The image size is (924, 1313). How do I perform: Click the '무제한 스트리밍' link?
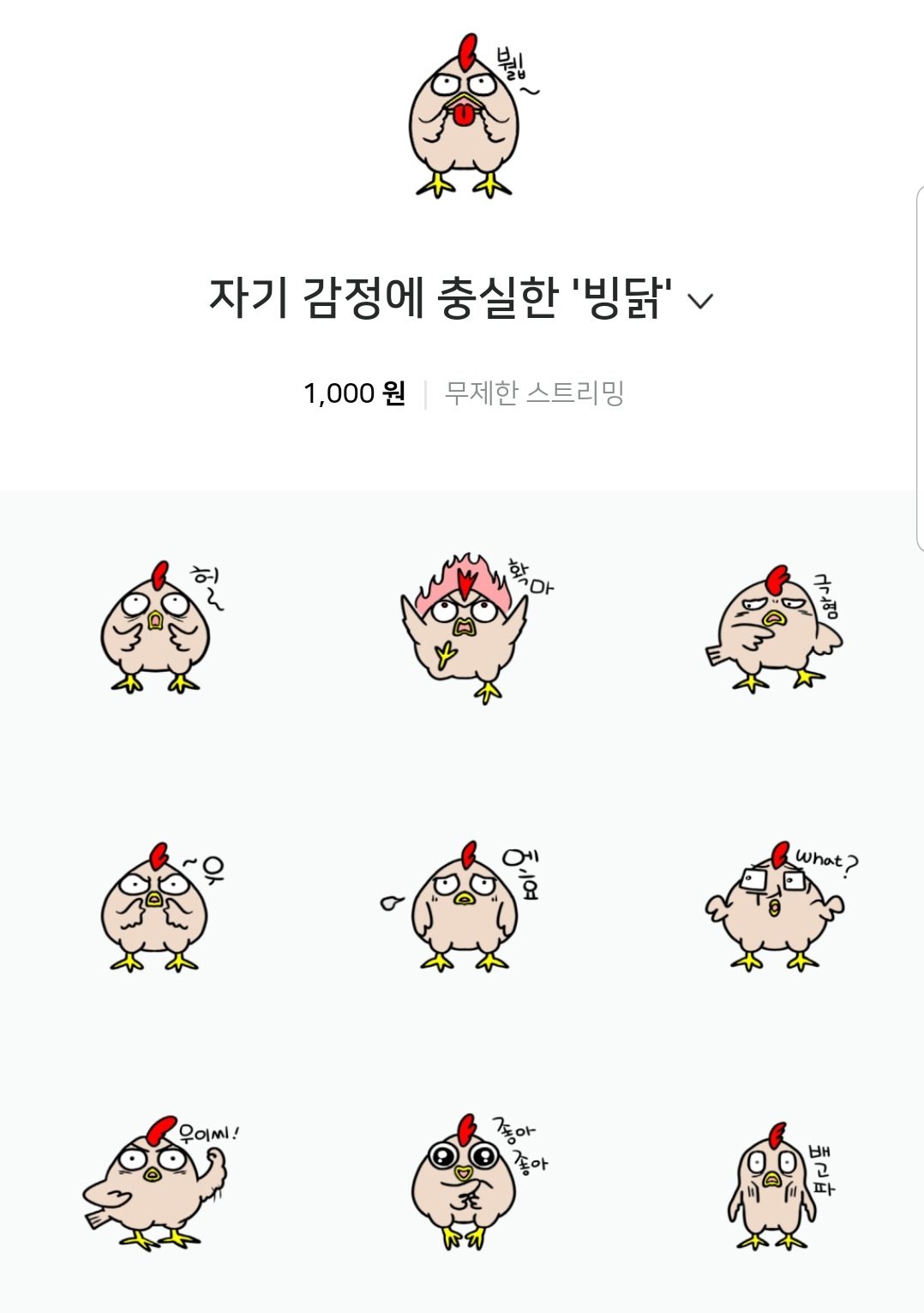538,393
